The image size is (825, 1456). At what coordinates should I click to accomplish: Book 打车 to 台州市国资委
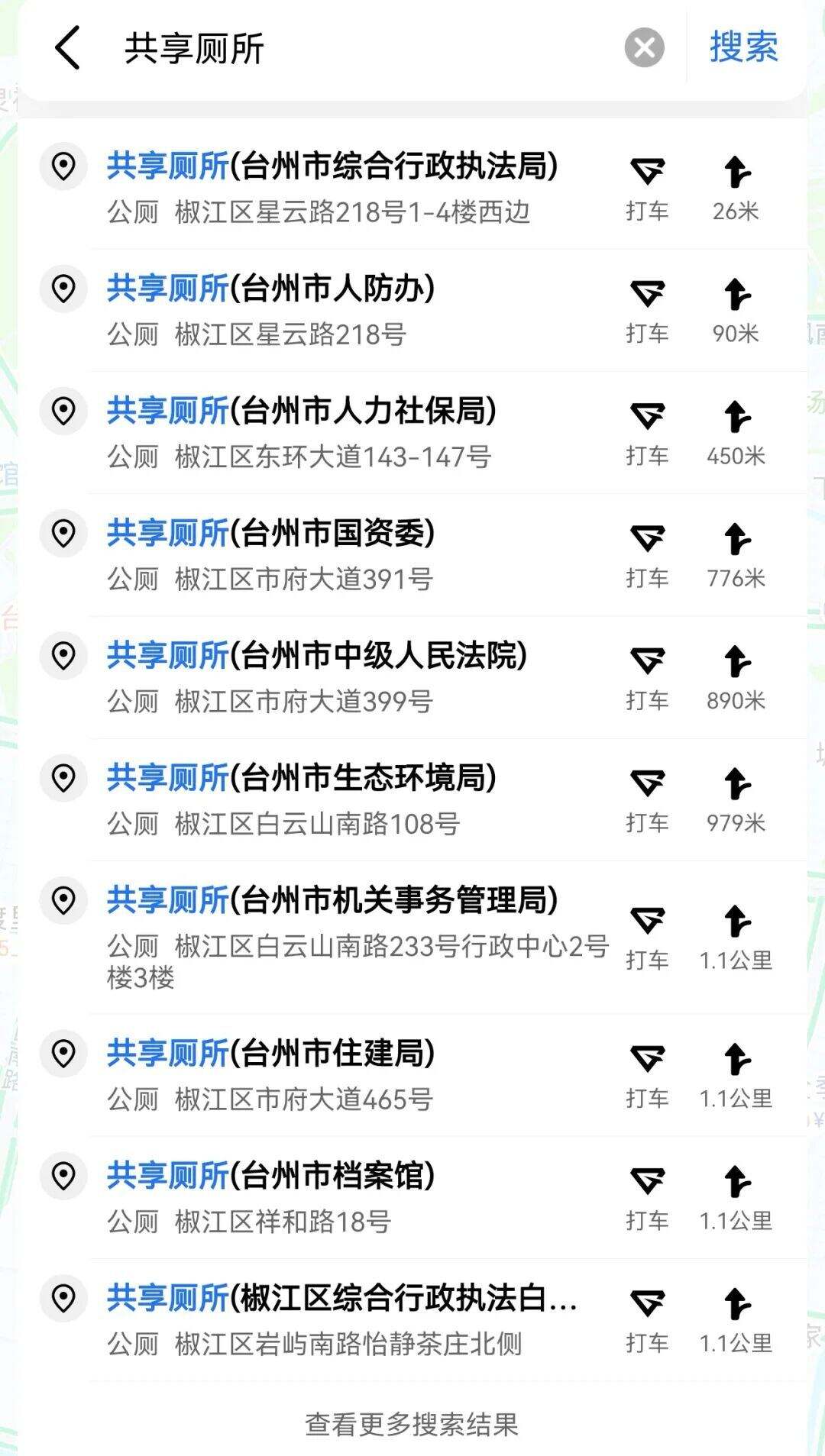tap(647, 554)
